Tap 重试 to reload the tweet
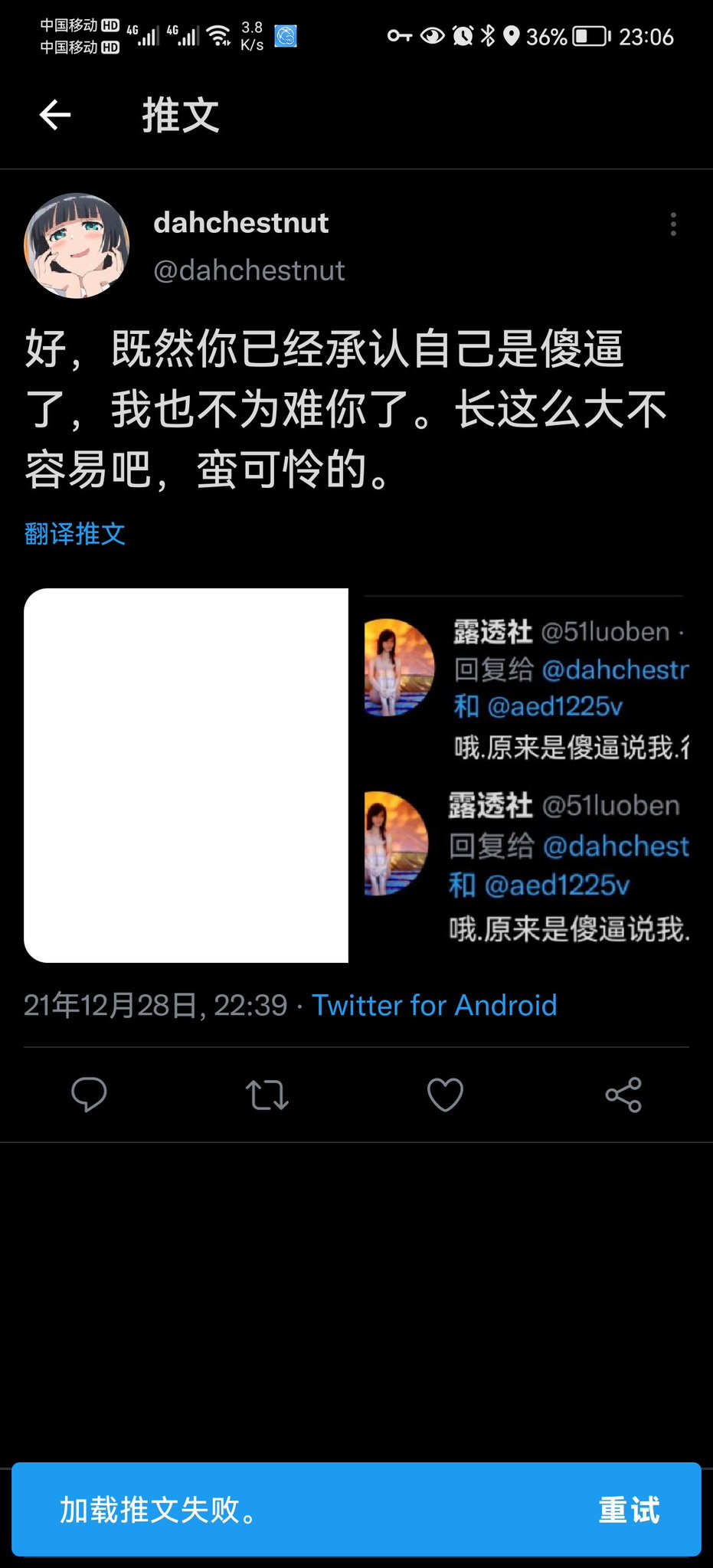 629,1510
